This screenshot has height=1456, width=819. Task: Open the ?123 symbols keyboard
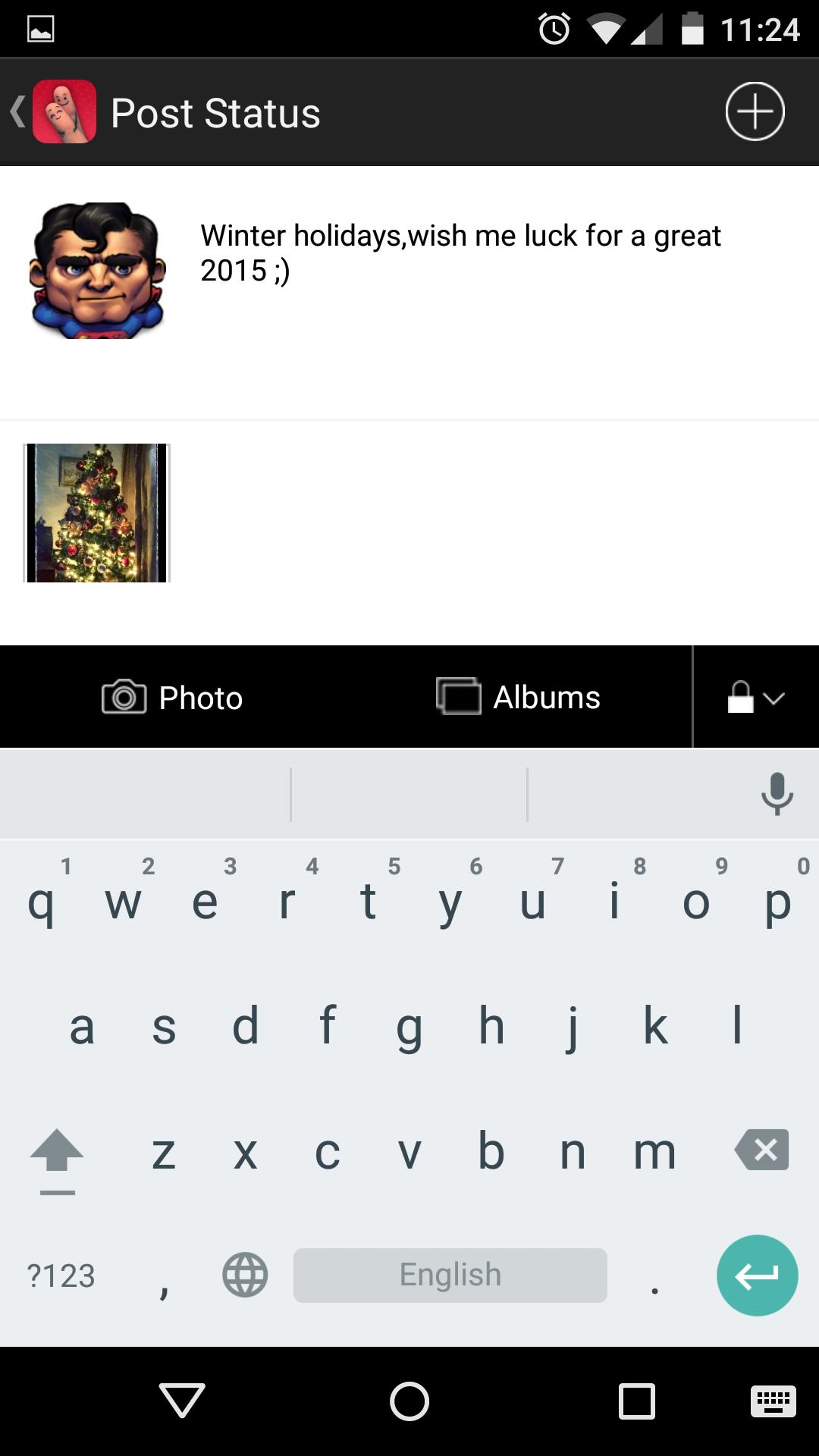coord(61,1276)
